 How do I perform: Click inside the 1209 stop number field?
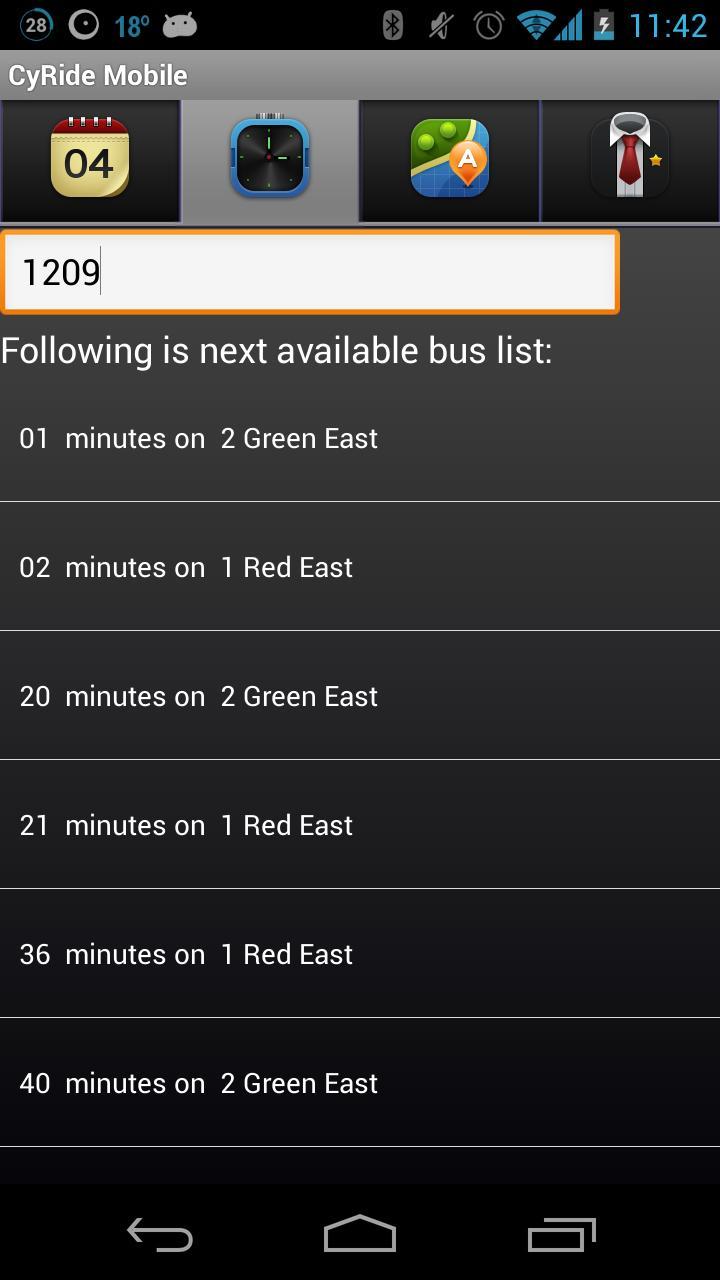click(310, 271)
